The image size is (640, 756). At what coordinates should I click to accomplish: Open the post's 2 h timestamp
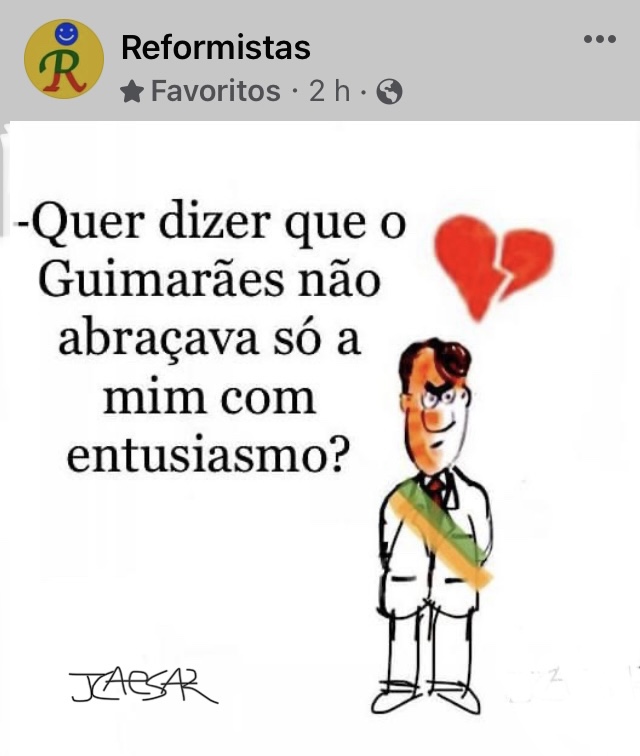pyautogui.click(x=330, y=92)
